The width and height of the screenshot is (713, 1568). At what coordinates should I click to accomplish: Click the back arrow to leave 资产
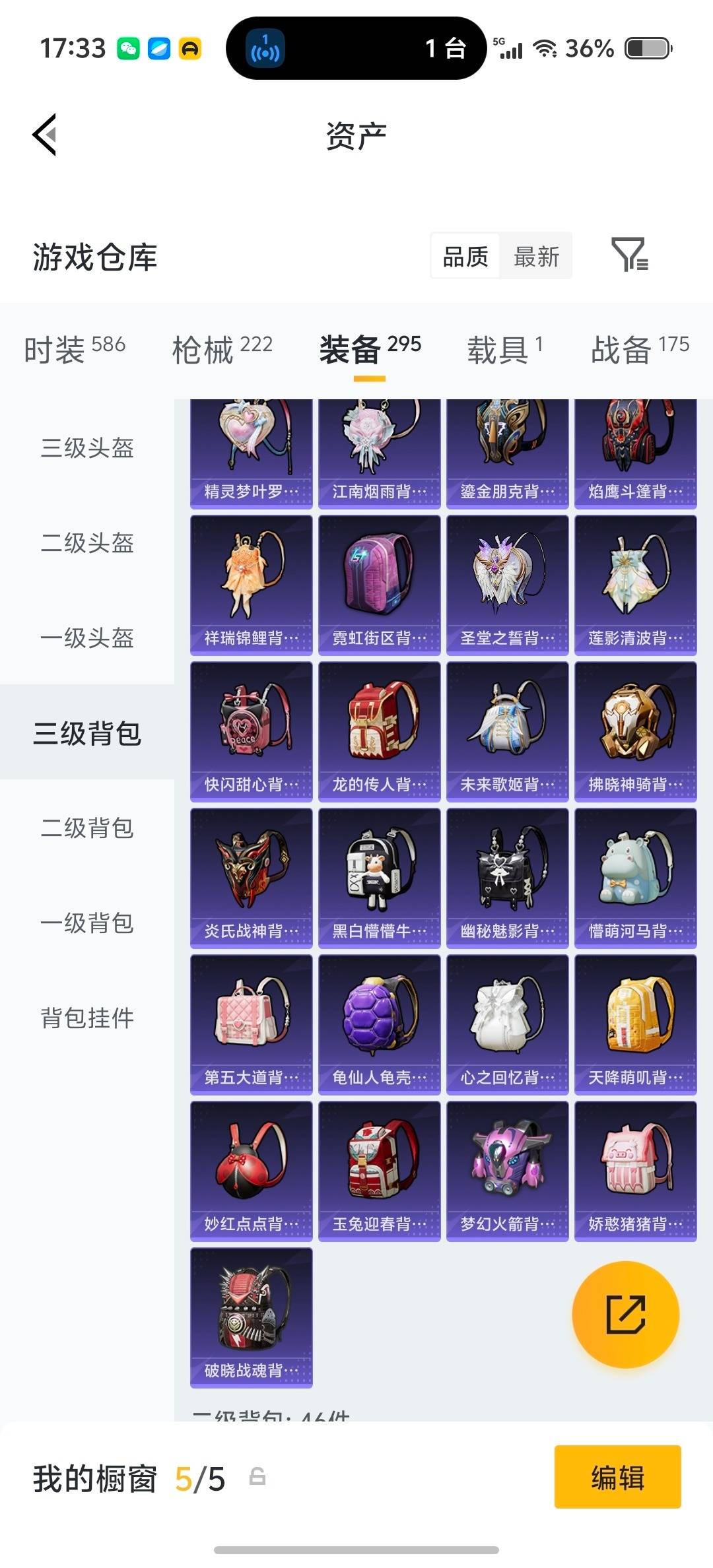point(44,134)
